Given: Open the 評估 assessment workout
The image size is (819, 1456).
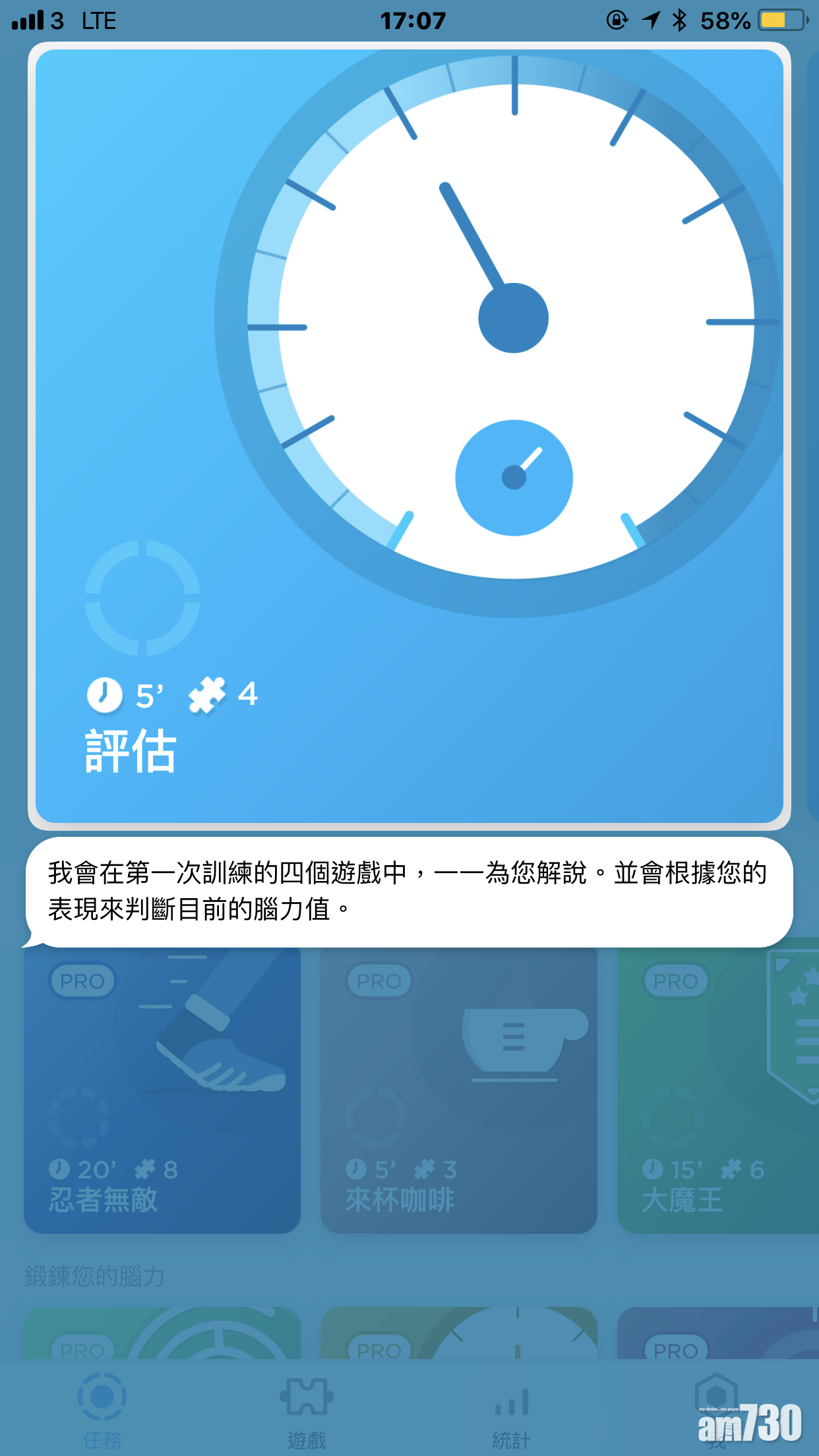Looking at the screenshot, I should [x=409, y=435].
